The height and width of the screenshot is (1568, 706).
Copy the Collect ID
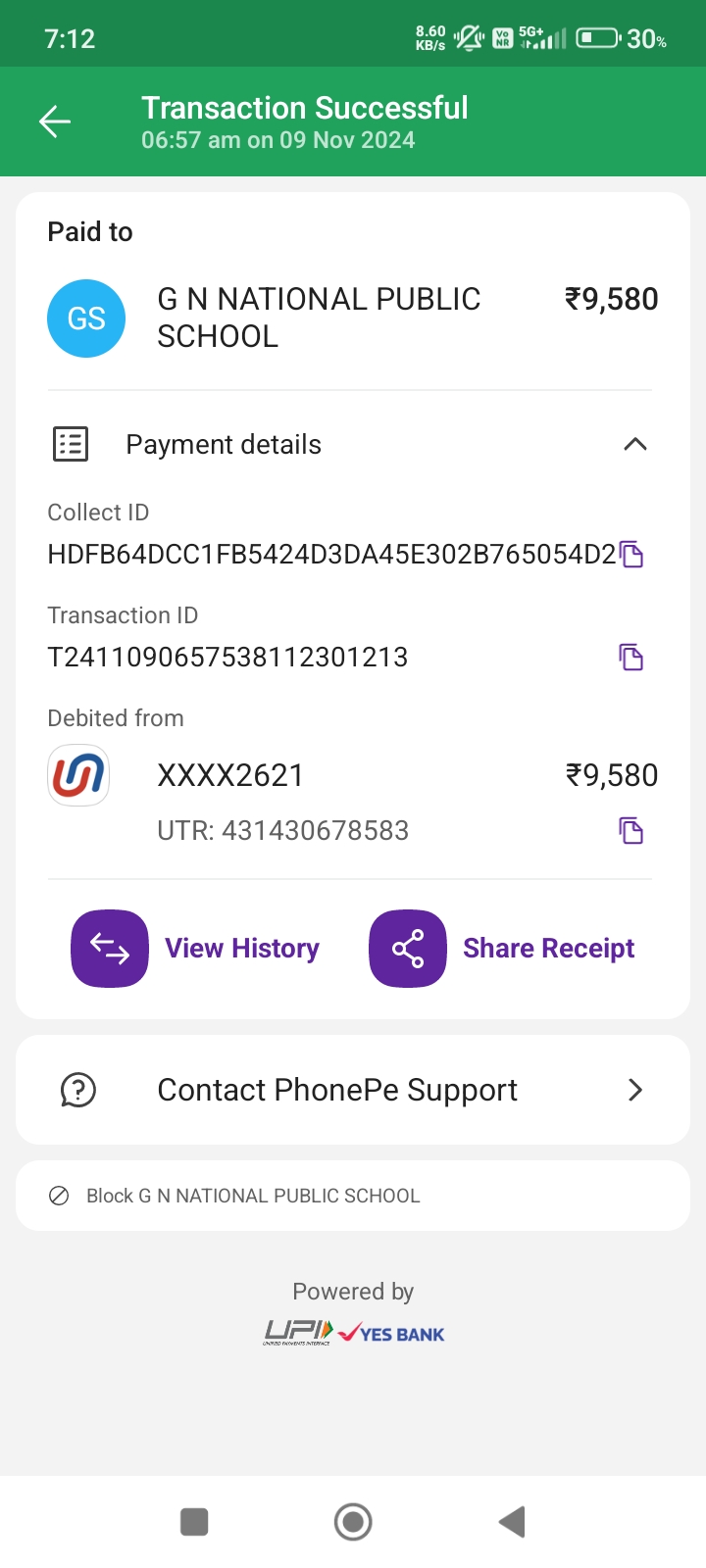pos(631,555)
